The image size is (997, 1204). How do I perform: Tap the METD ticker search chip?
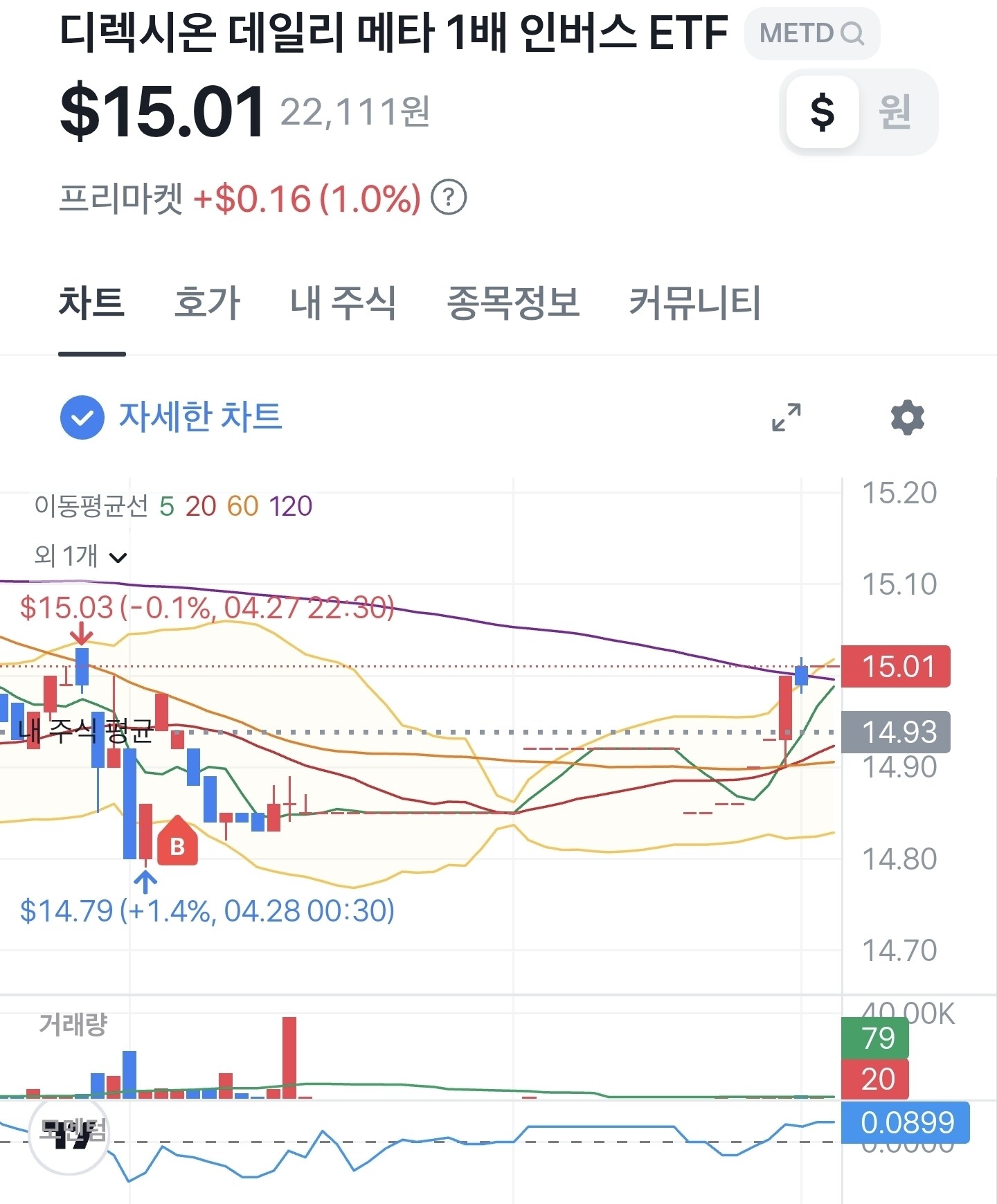811,33
